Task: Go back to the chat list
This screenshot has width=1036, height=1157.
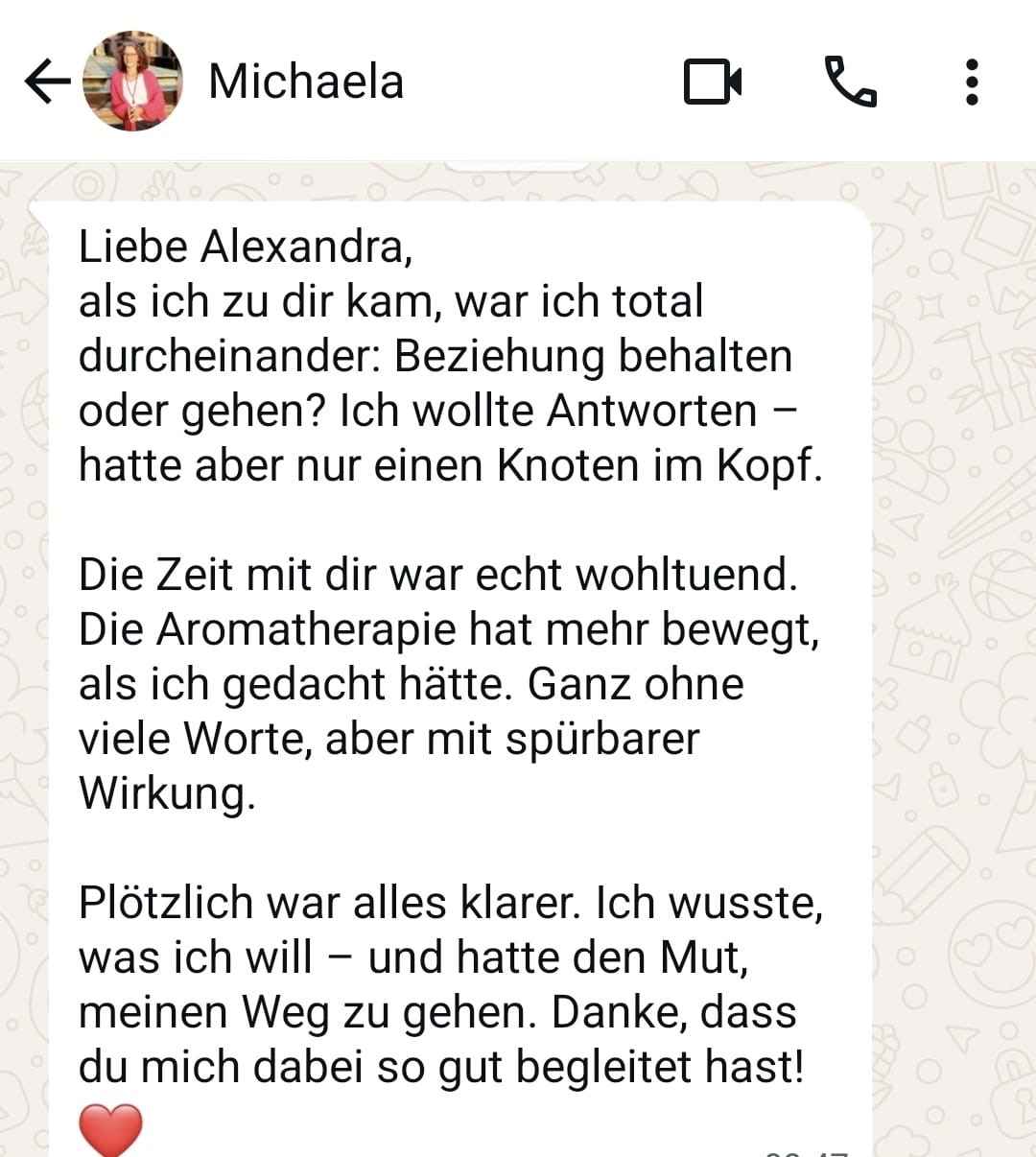Action: [x=46, y=82]
